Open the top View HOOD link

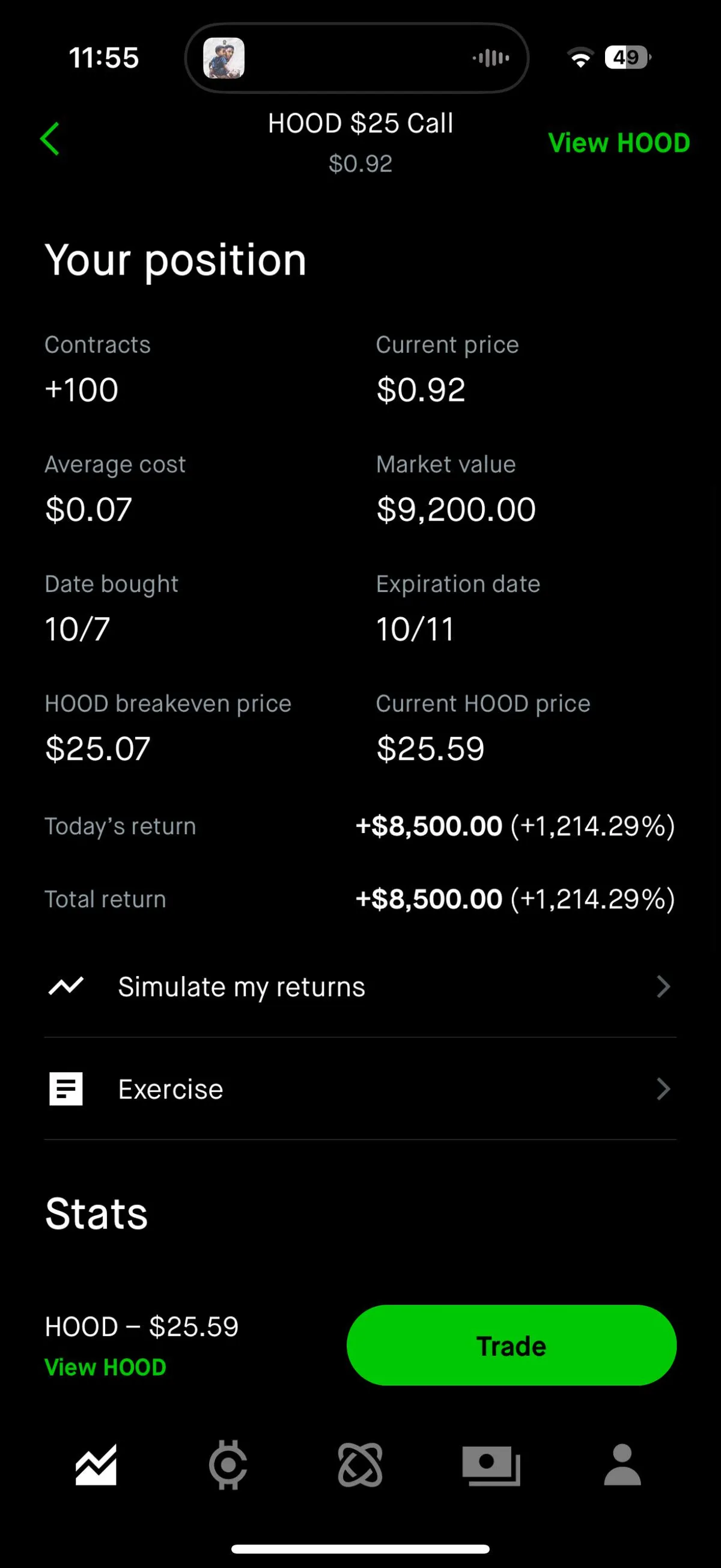(619, 142)
